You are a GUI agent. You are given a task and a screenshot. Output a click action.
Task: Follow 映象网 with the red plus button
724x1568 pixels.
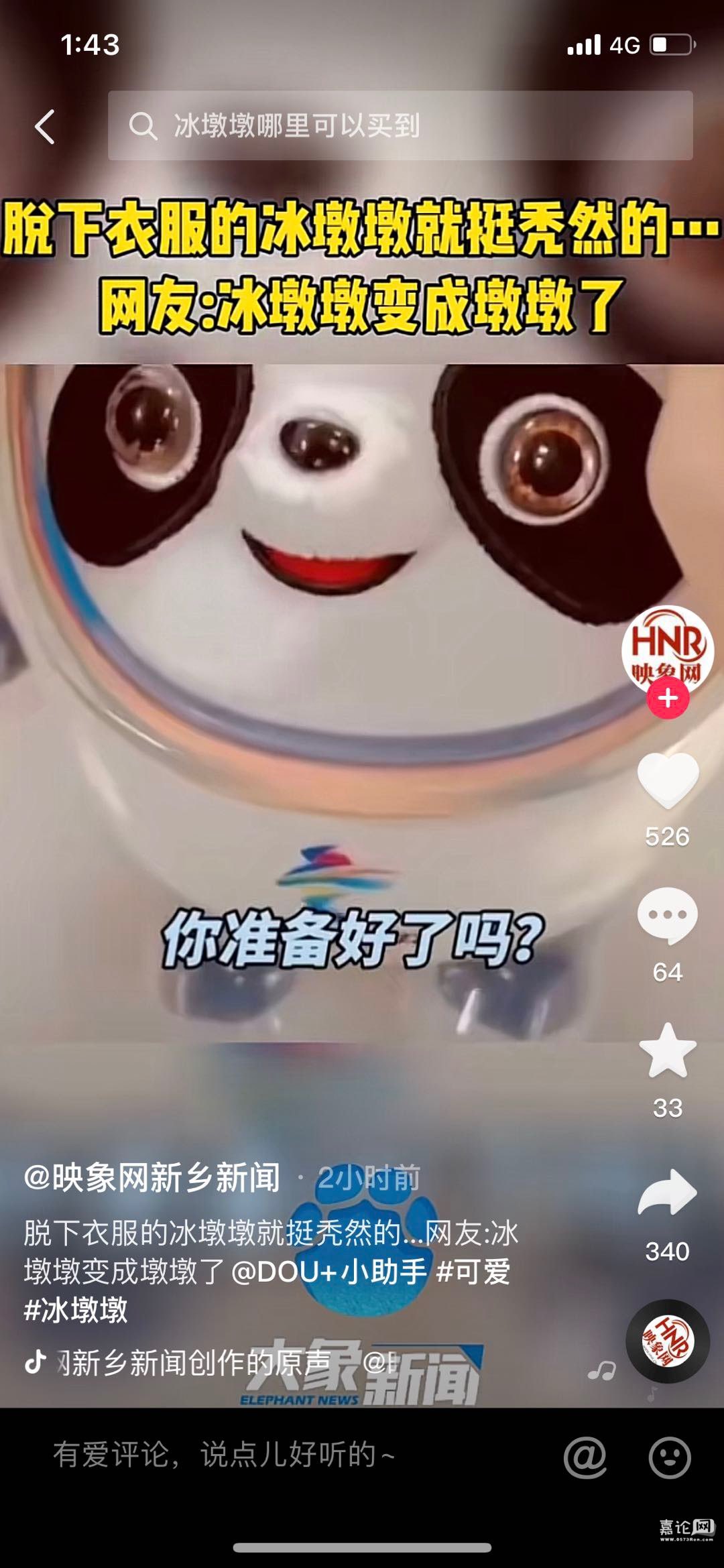coord(668,699)
